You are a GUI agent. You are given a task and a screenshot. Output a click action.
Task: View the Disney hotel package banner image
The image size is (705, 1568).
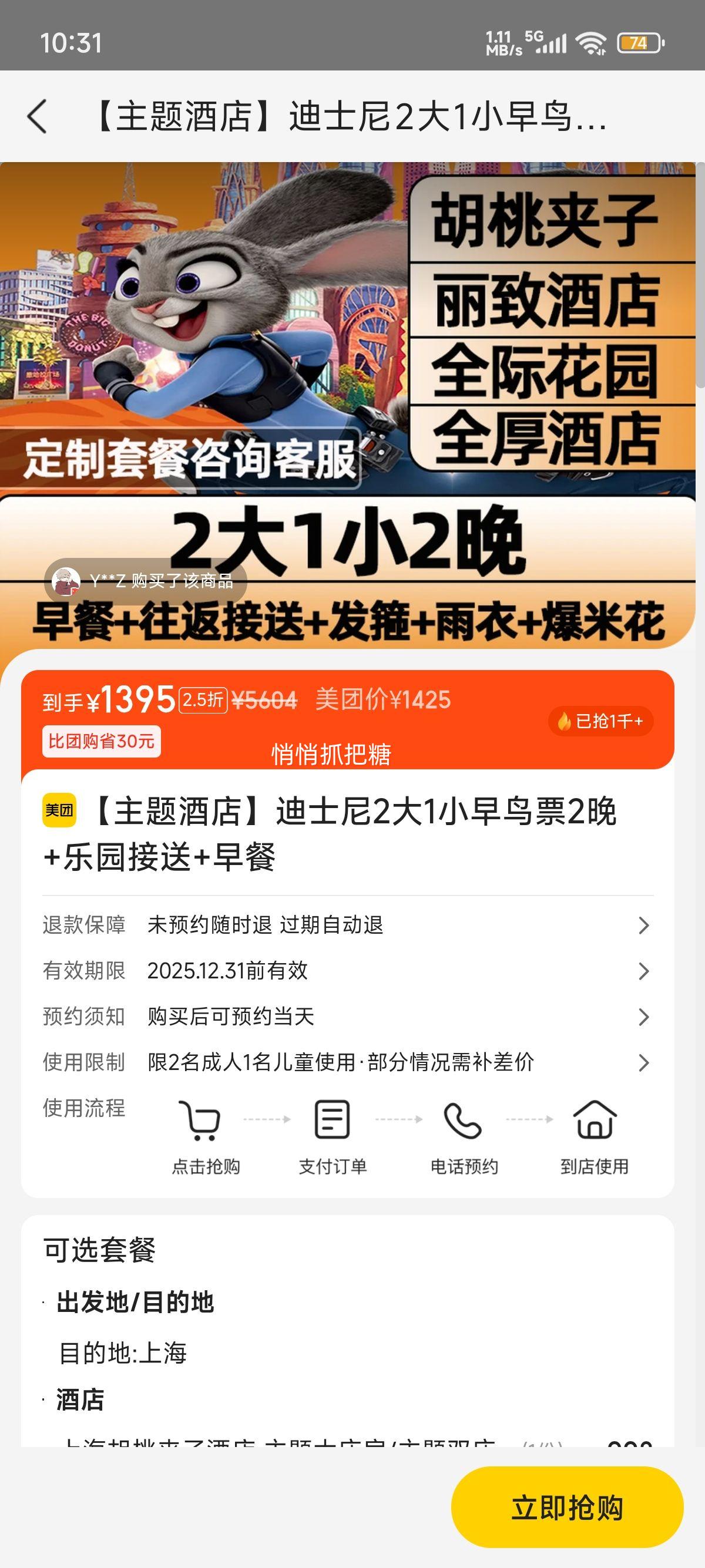coord(347,402)
